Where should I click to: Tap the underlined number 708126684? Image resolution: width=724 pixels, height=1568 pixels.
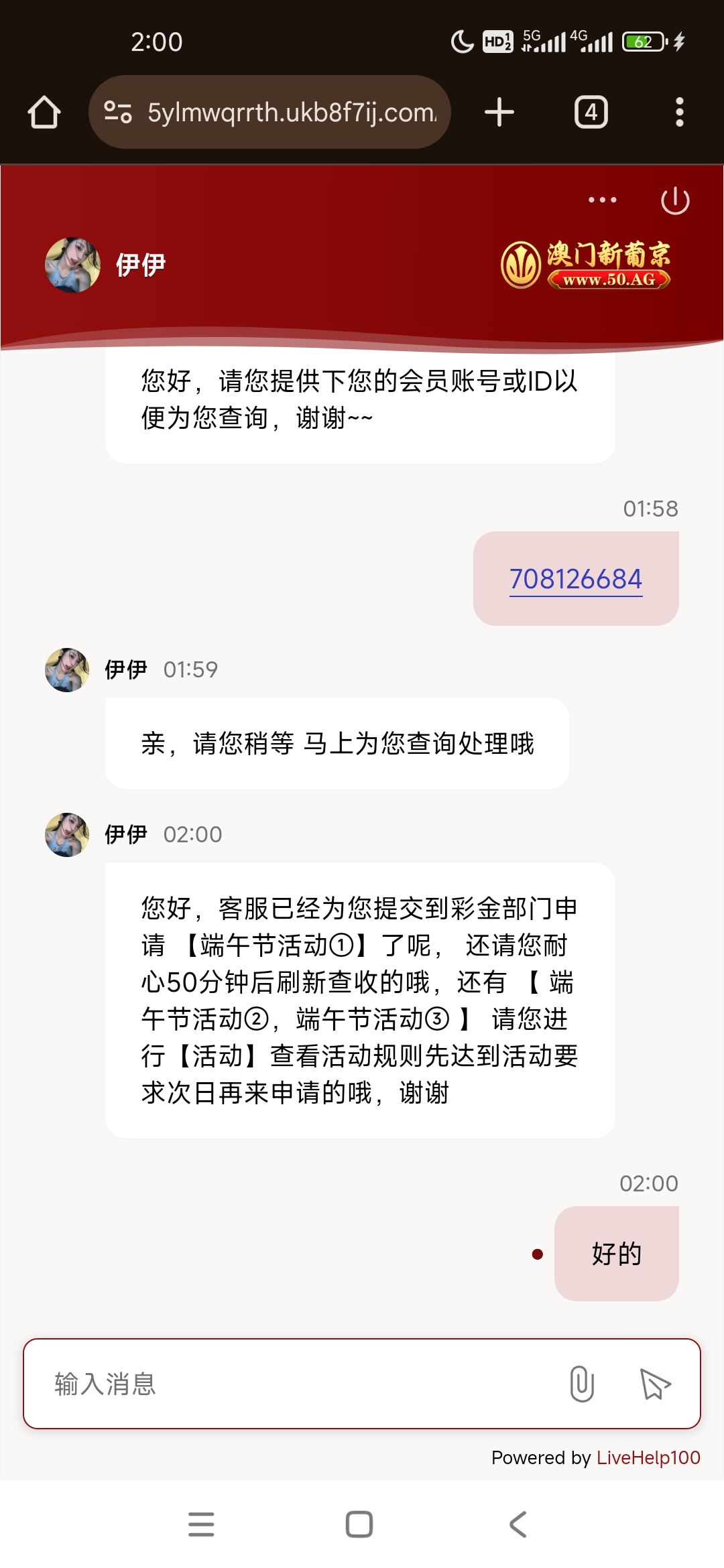[x=575, y=579]
